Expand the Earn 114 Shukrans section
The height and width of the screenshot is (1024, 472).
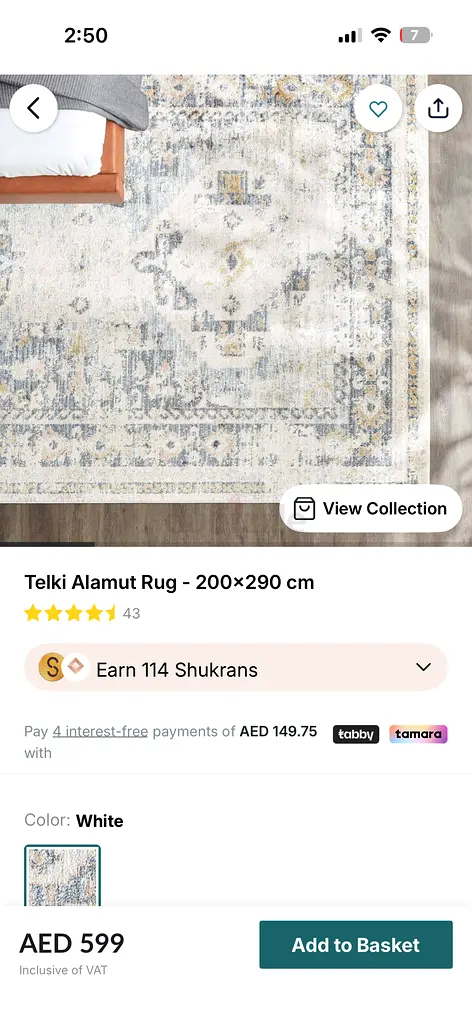point(236,667)
